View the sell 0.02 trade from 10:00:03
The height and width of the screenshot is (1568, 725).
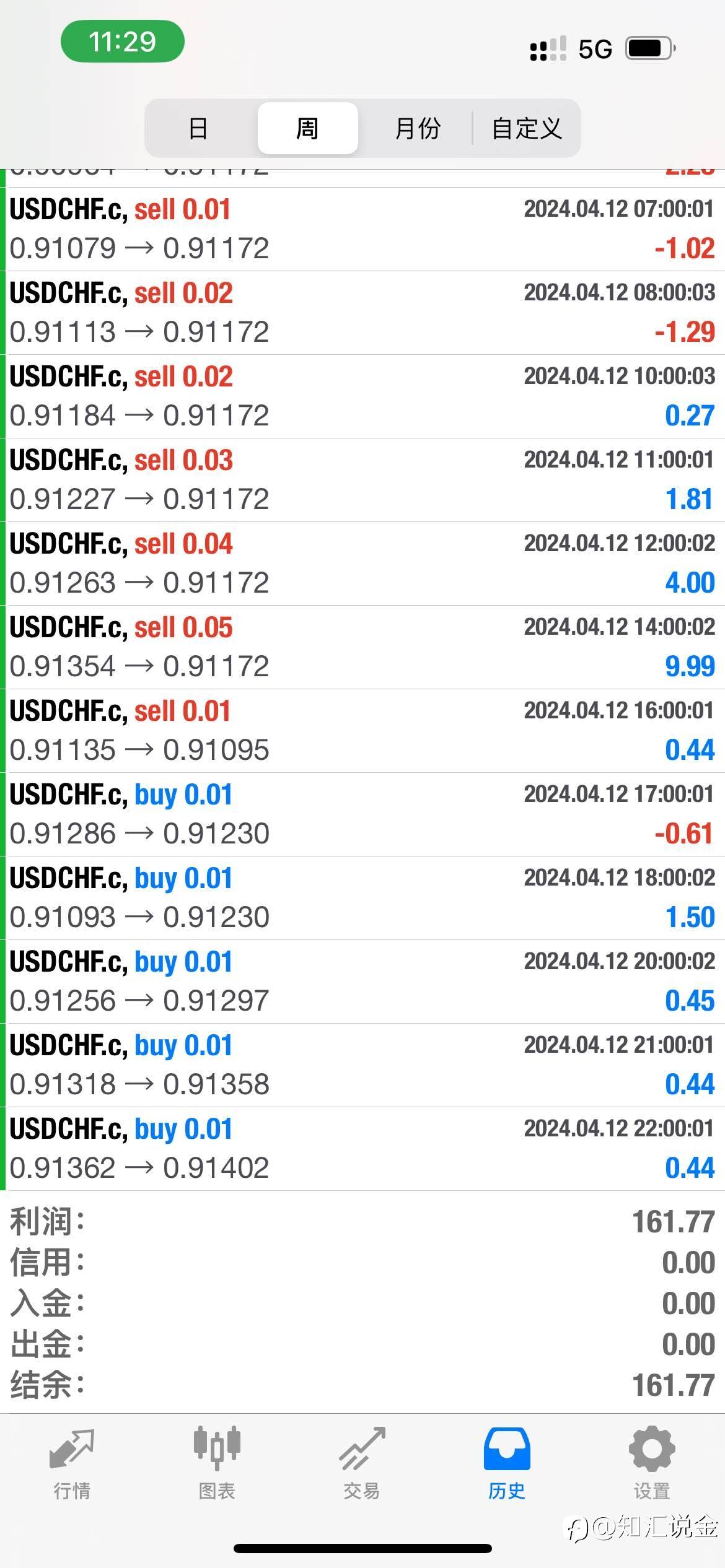(x=362, y=396)
